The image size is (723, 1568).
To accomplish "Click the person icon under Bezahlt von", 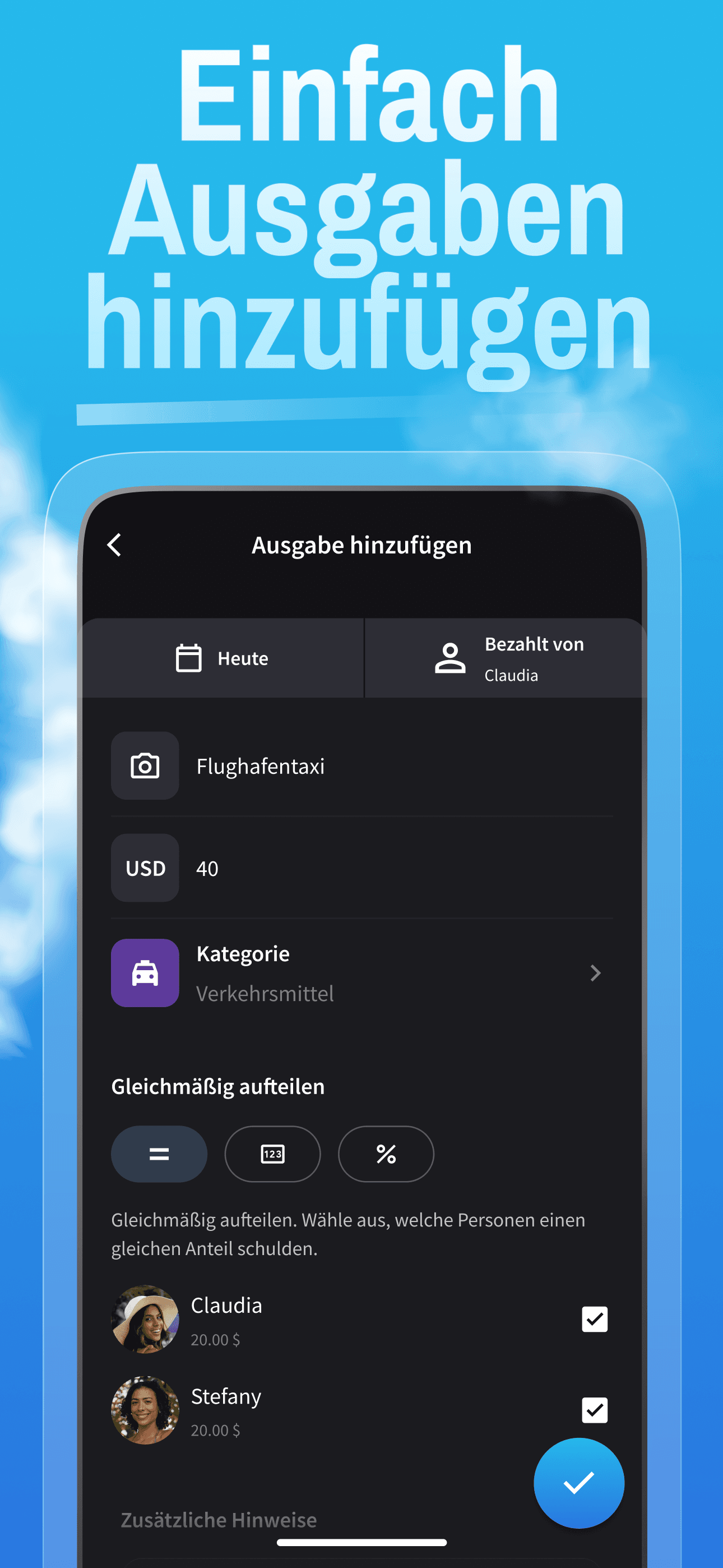I will tap(448, 657).
